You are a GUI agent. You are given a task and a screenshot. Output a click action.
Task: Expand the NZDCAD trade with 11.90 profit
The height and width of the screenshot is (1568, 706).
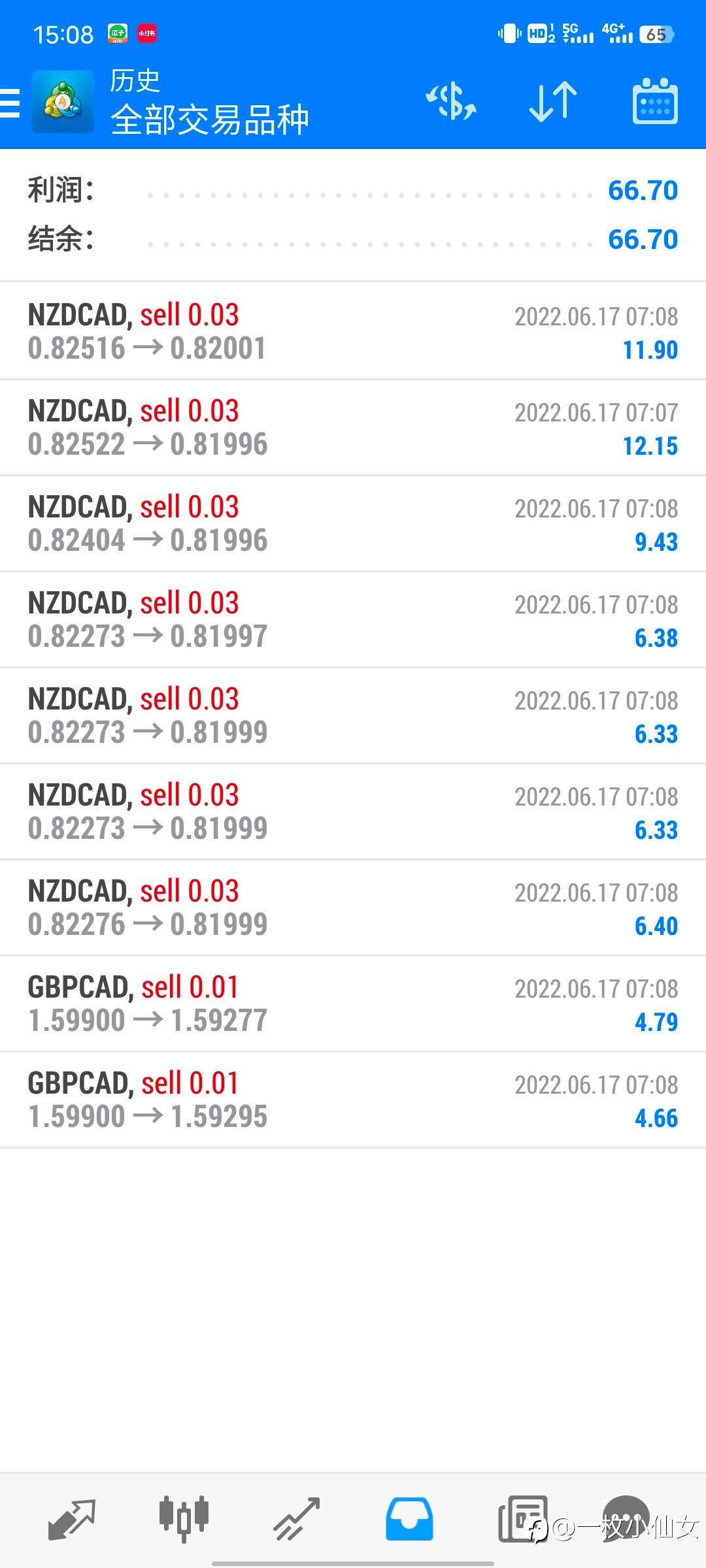[x=353, y=331]
